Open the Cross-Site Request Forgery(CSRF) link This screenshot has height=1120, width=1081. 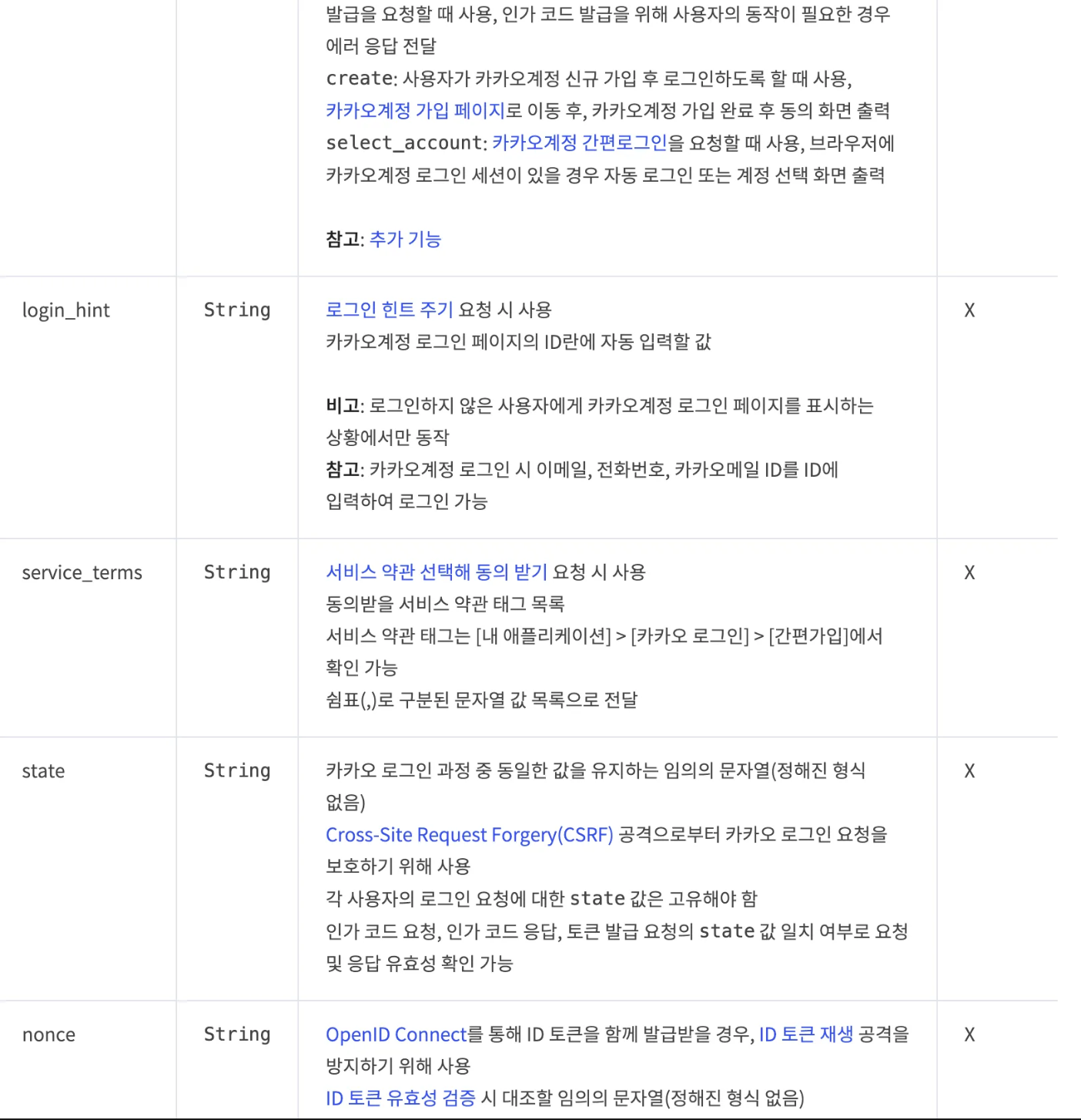[x=469, y=835]
